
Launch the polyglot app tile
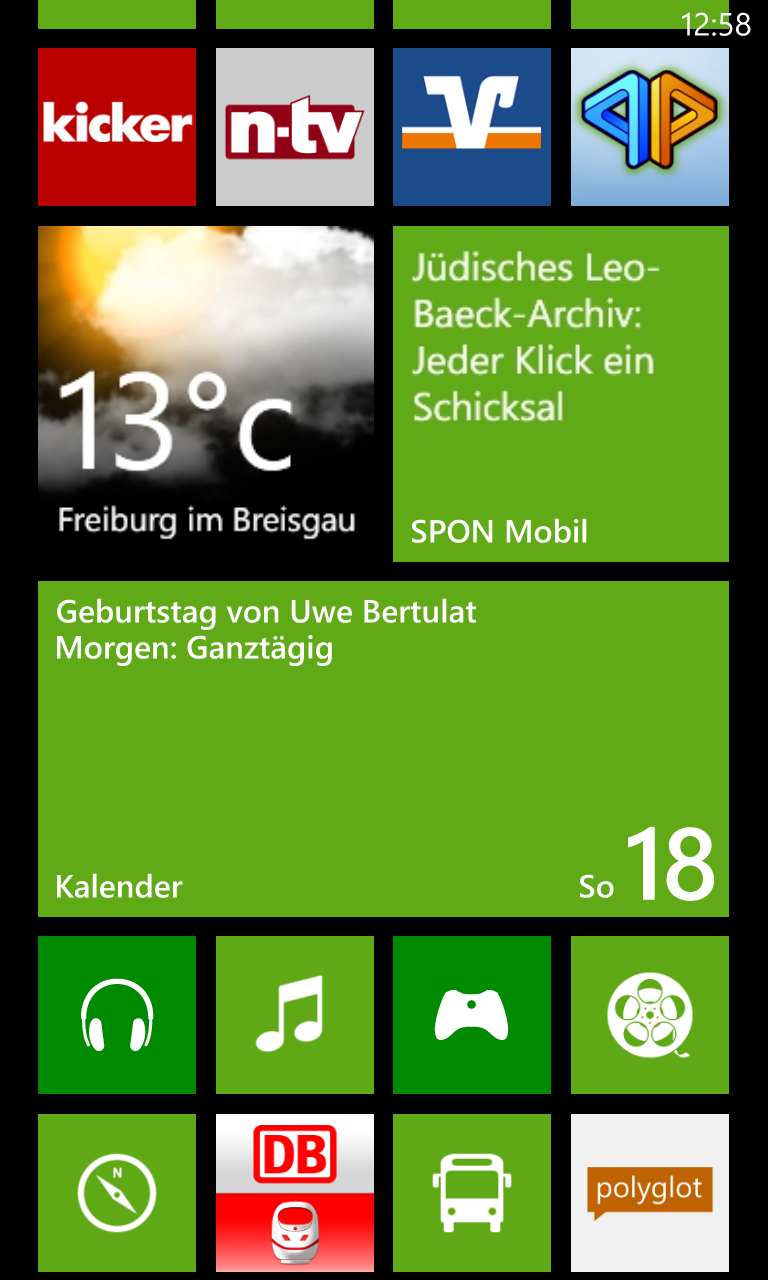[x=650, y=1193]
